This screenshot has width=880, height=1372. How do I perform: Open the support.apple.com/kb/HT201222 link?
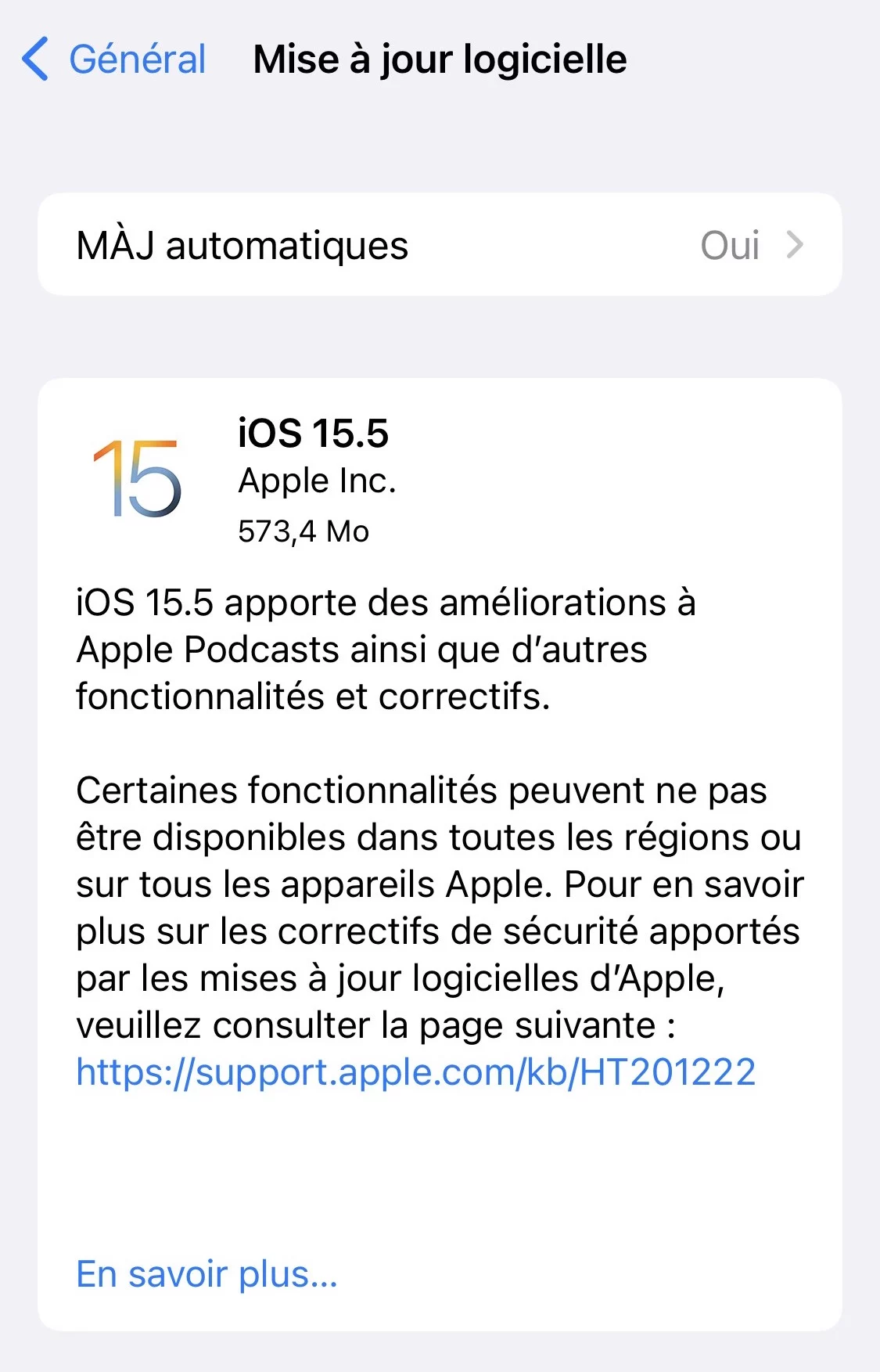415,1072
